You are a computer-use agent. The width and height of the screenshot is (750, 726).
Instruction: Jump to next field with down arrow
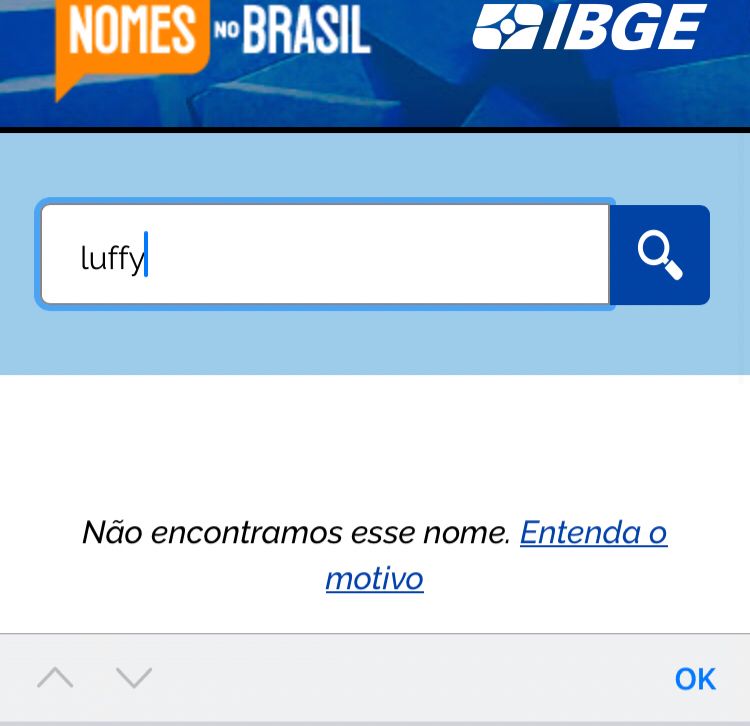pyautogui.click(x=133, y=678)
